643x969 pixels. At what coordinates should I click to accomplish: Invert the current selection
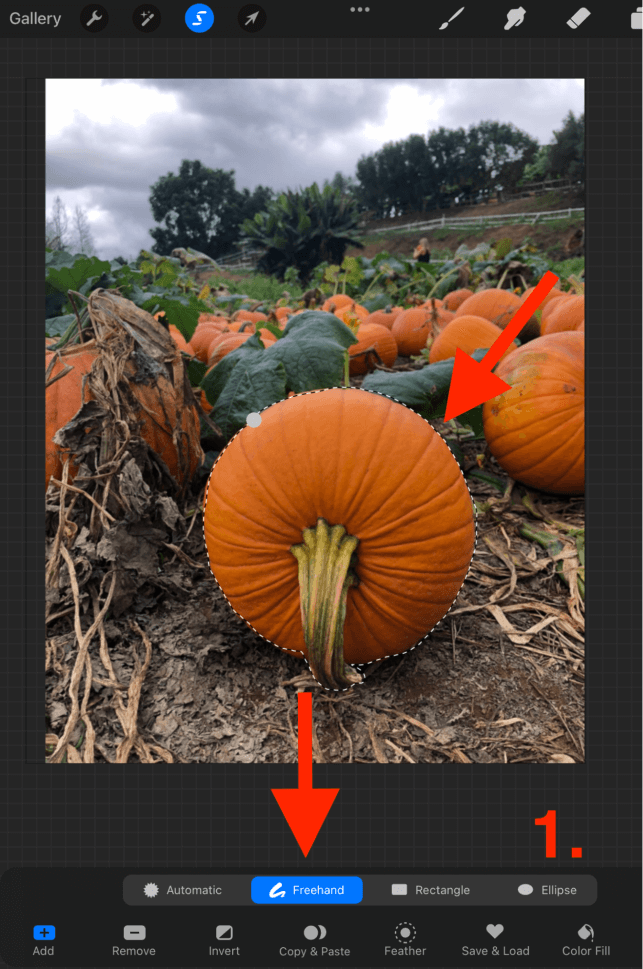point(224,940)
